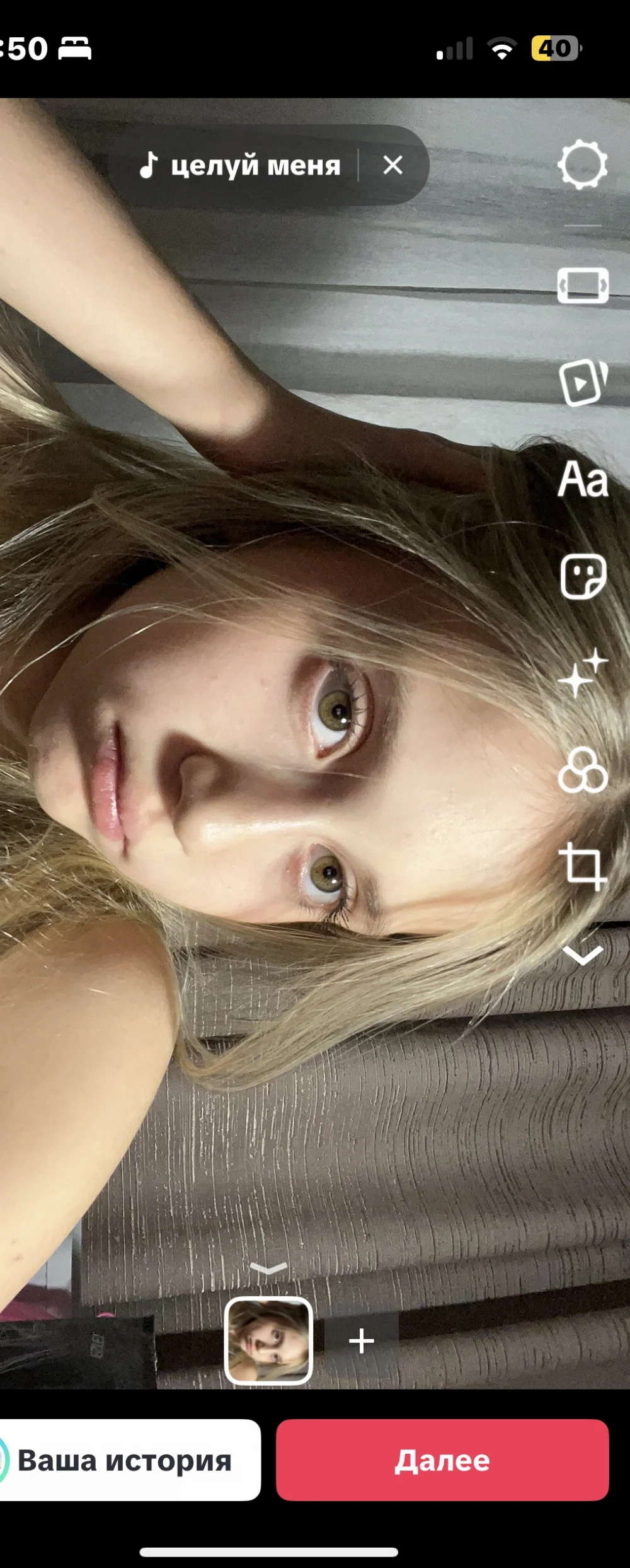The height and width of the screenshot is (1568, 630).
Task: Change the selected sound «целуй меня»
Action: pos(241,166)
